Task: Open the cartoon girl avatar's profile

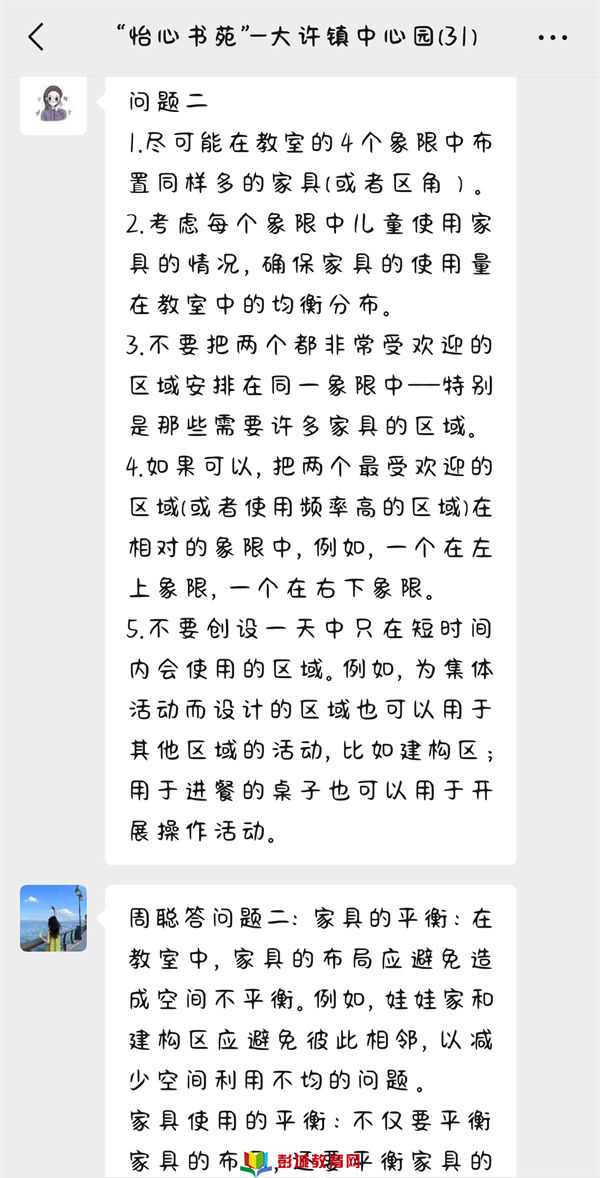Action: (53, 104)
